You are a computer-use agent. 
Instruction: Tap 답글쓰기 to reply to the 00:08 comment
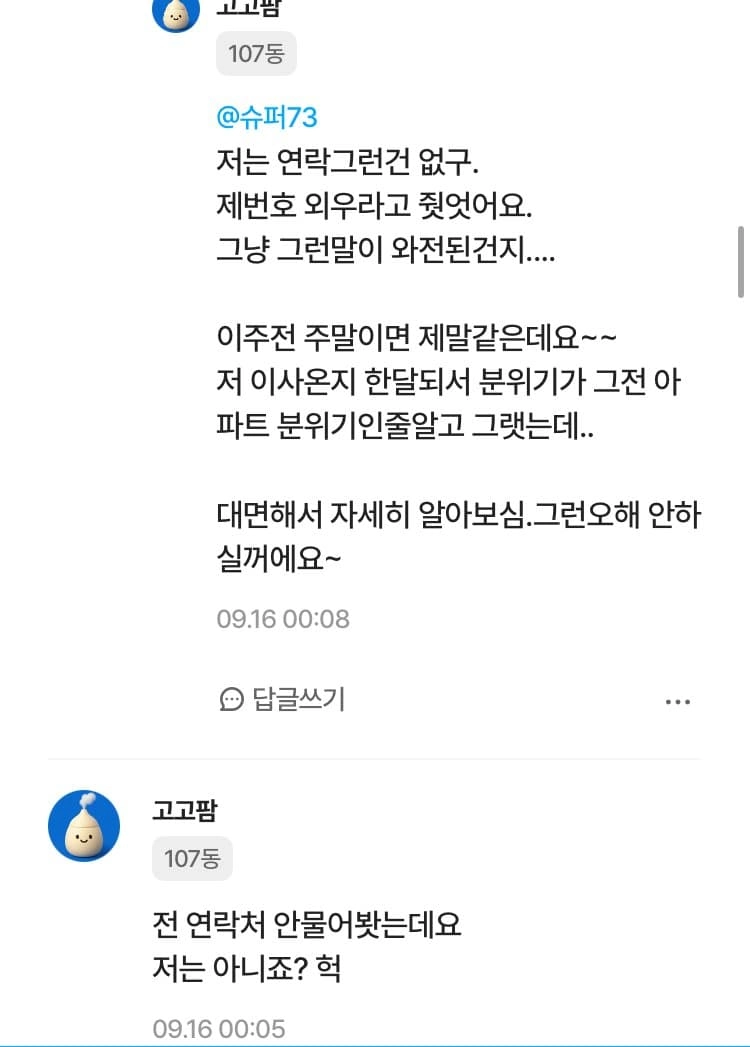(282, 699)
